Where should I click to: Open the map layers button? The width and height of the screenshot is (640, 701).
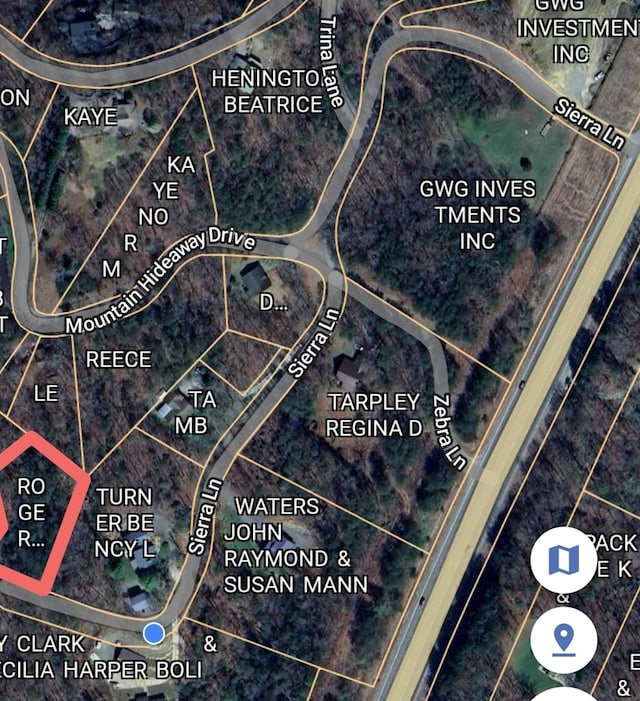[x=563, y=560]
